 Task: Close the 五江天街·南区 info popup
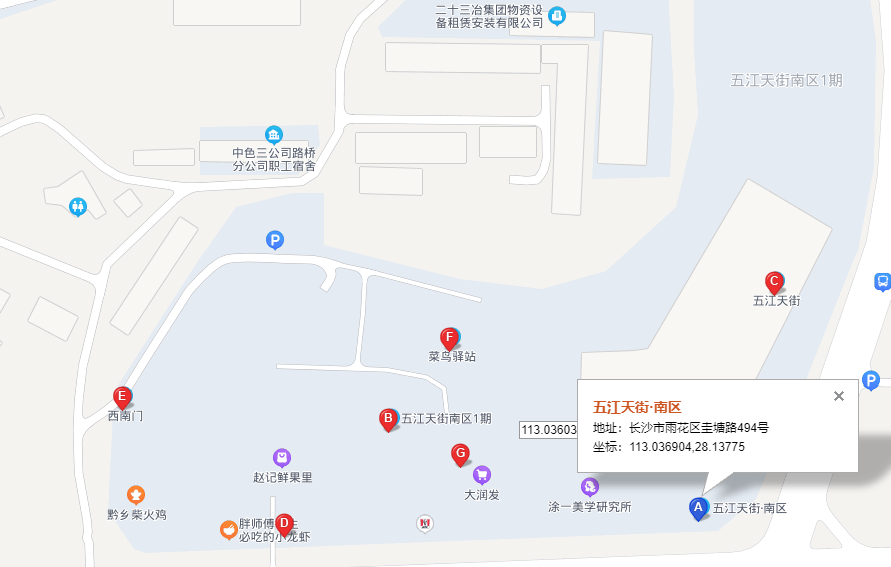[x=839, y=396]
